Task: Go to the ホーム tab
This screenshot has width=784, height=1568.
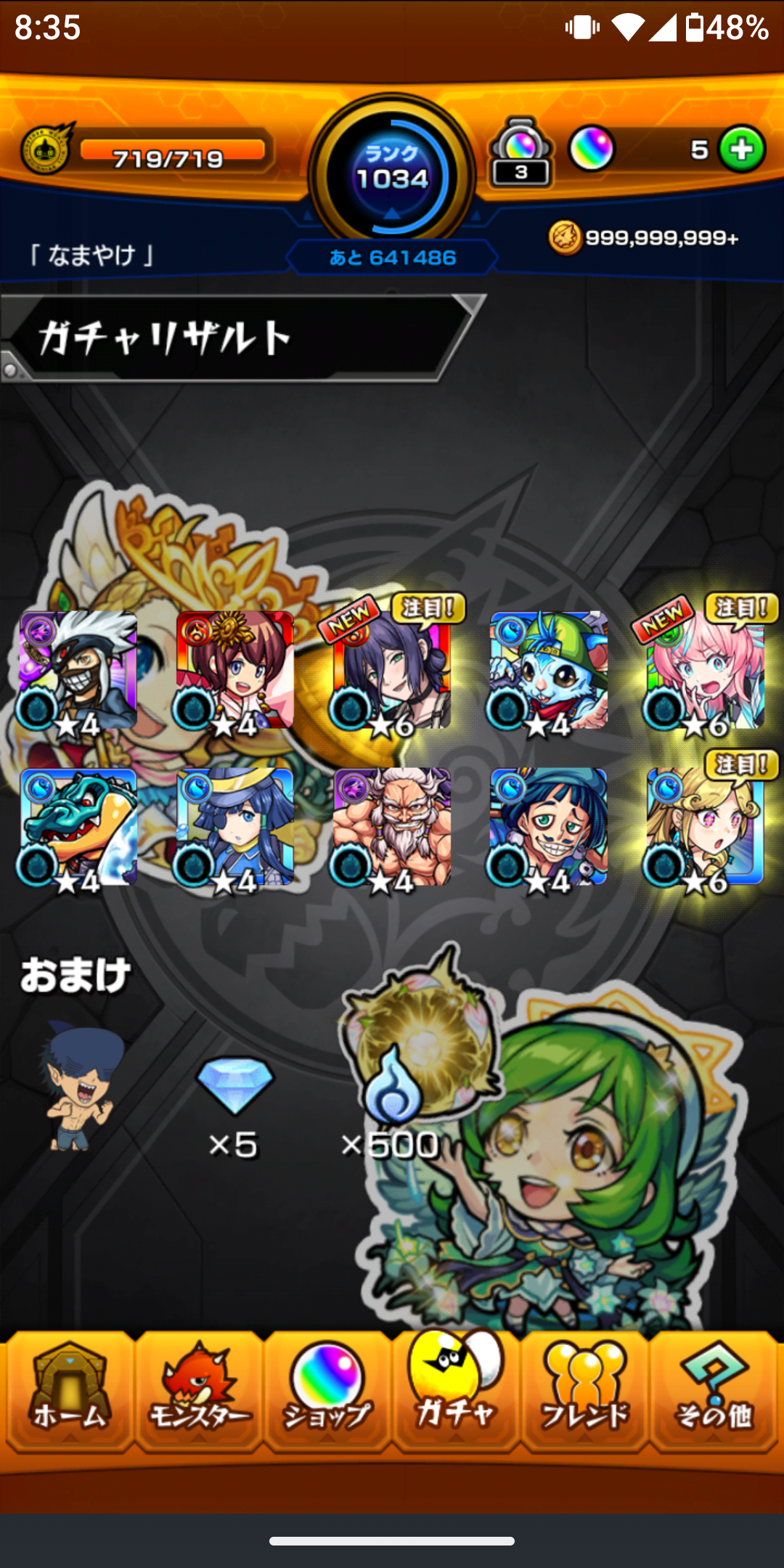Action: (69, 1392)
